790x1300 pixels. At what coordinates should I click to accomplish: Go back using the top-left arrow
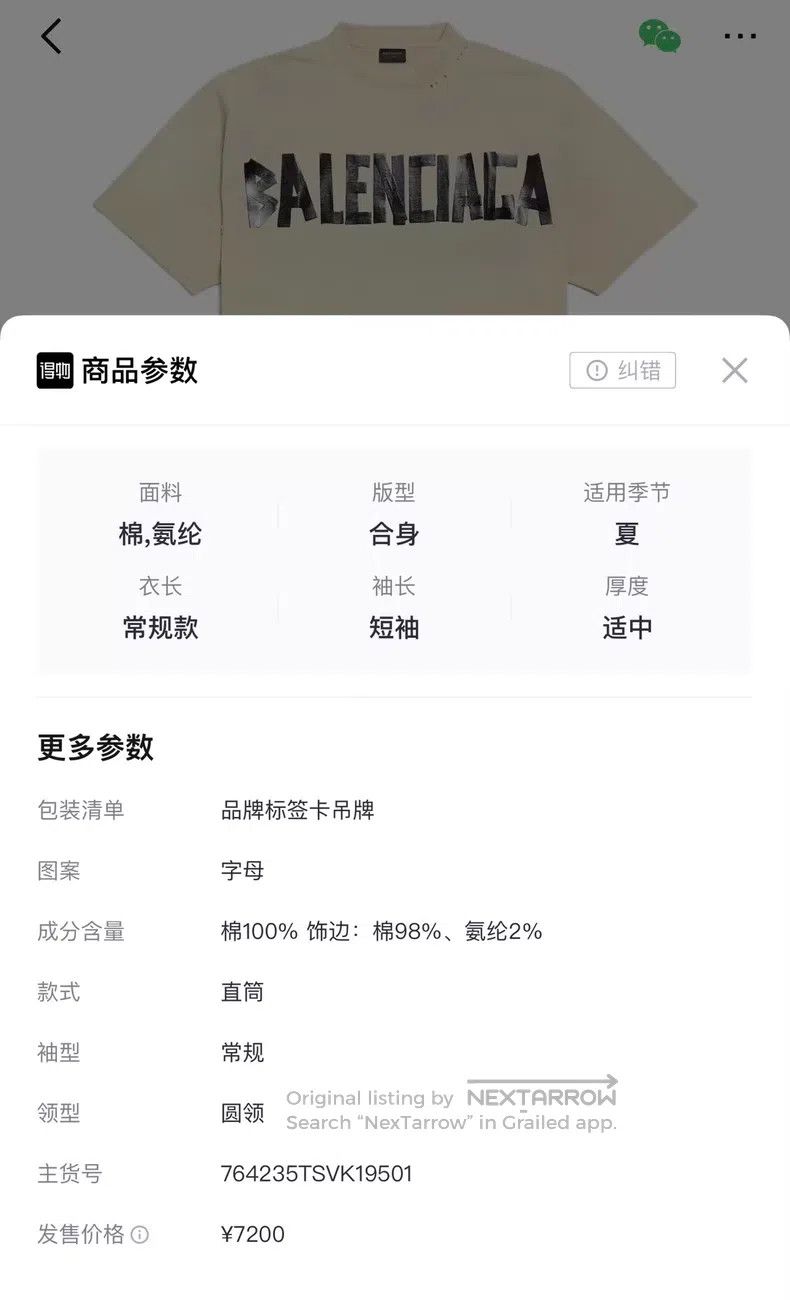click(51, 36)
